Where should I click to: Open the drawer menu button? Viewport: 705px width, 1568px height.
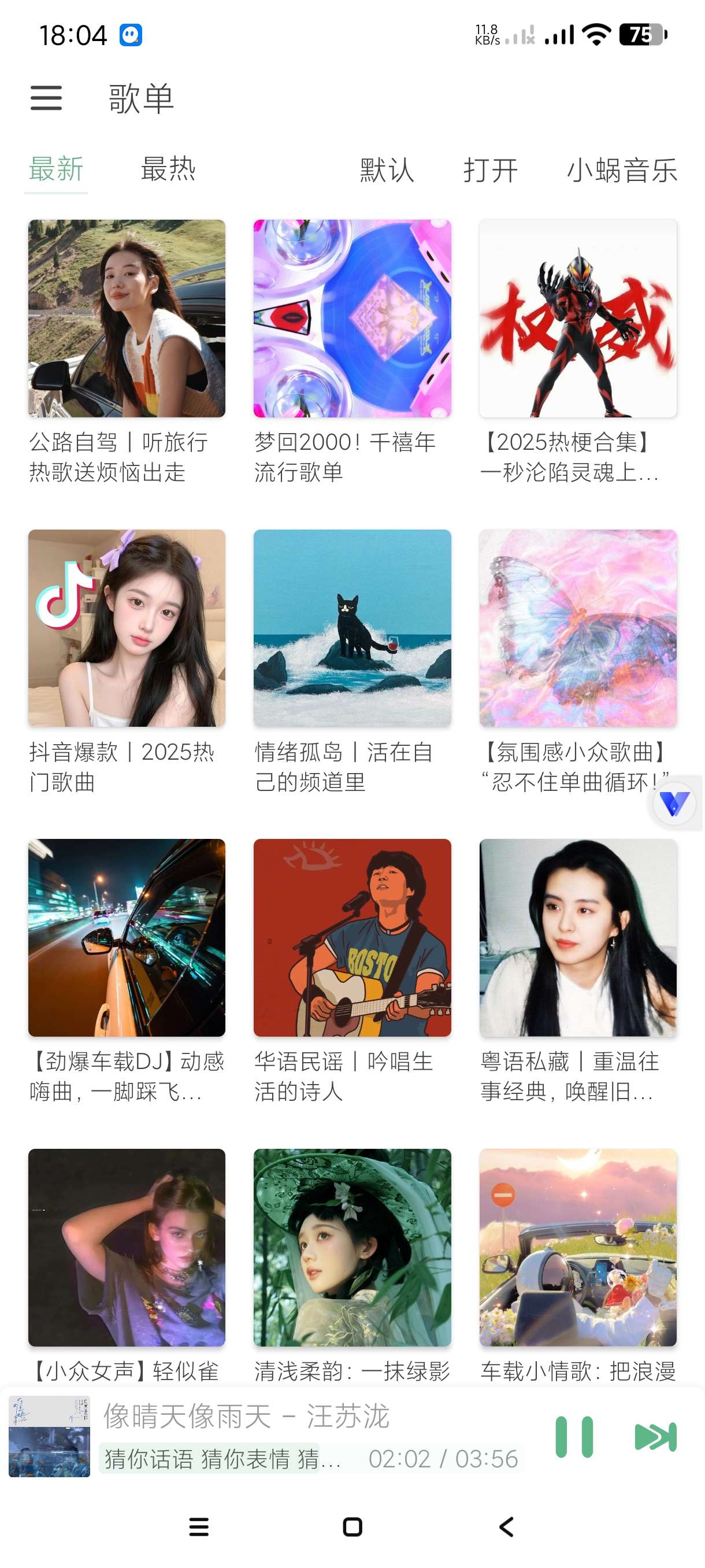coord(46,98)
